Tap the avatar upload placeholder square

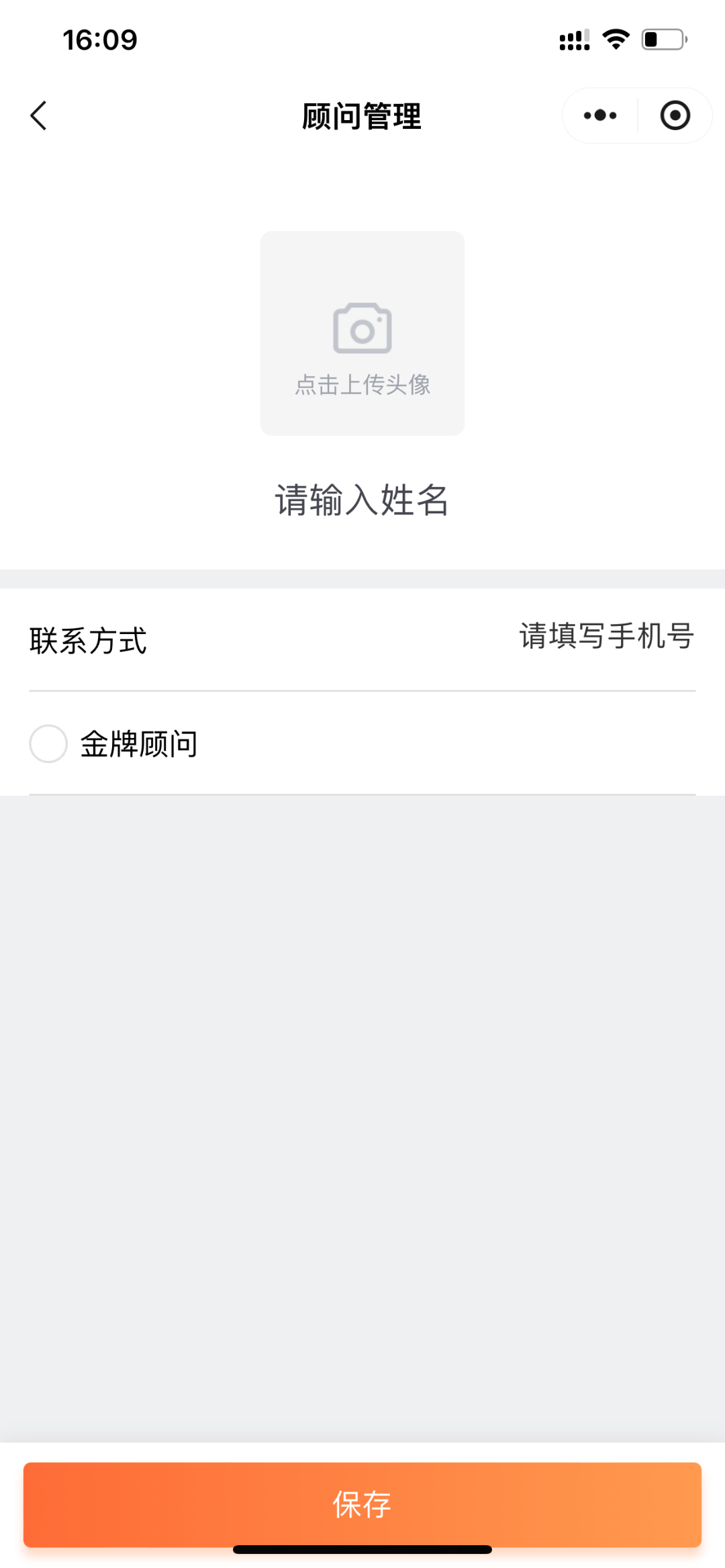pos(362,333)
